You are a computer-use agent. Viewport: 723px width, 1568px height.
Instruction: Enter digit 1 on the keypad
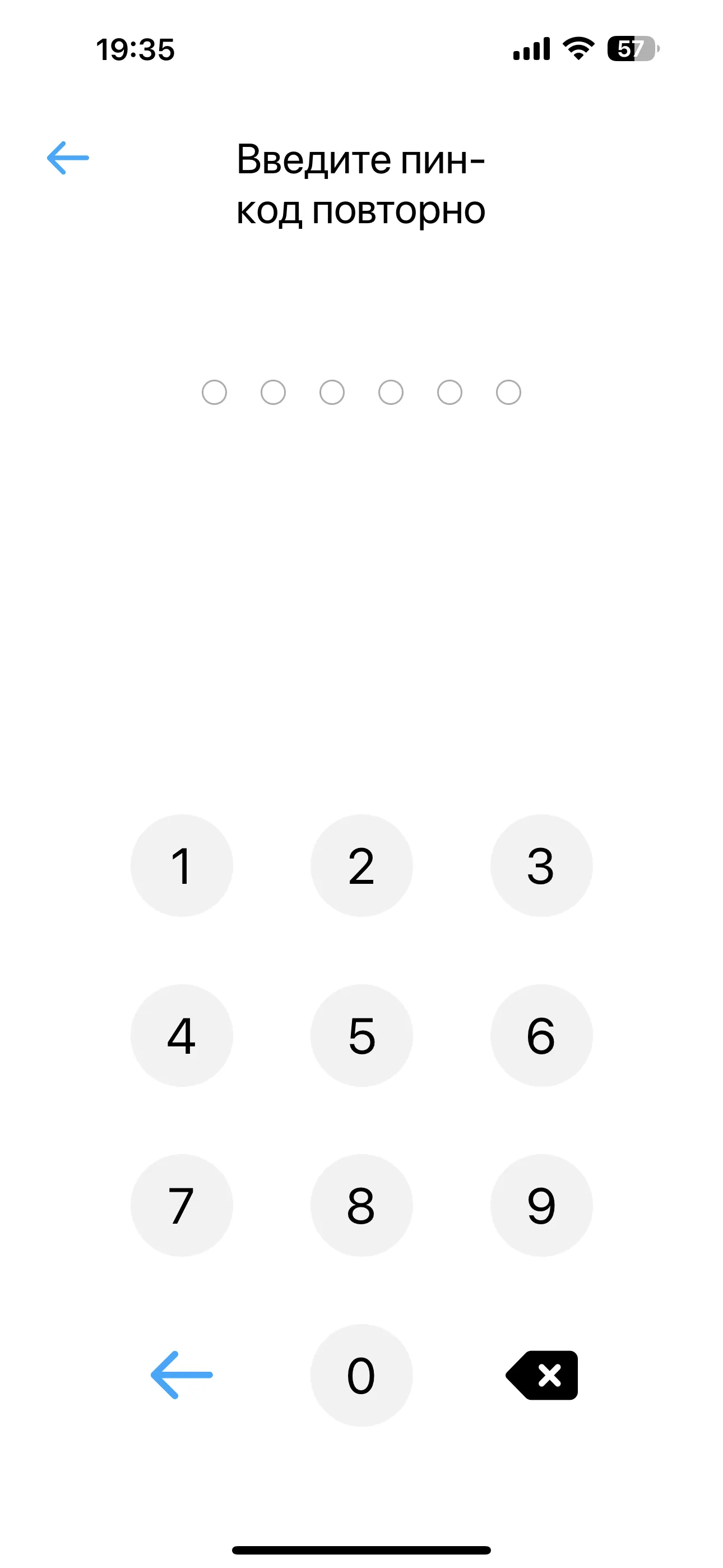click(182, 865)
